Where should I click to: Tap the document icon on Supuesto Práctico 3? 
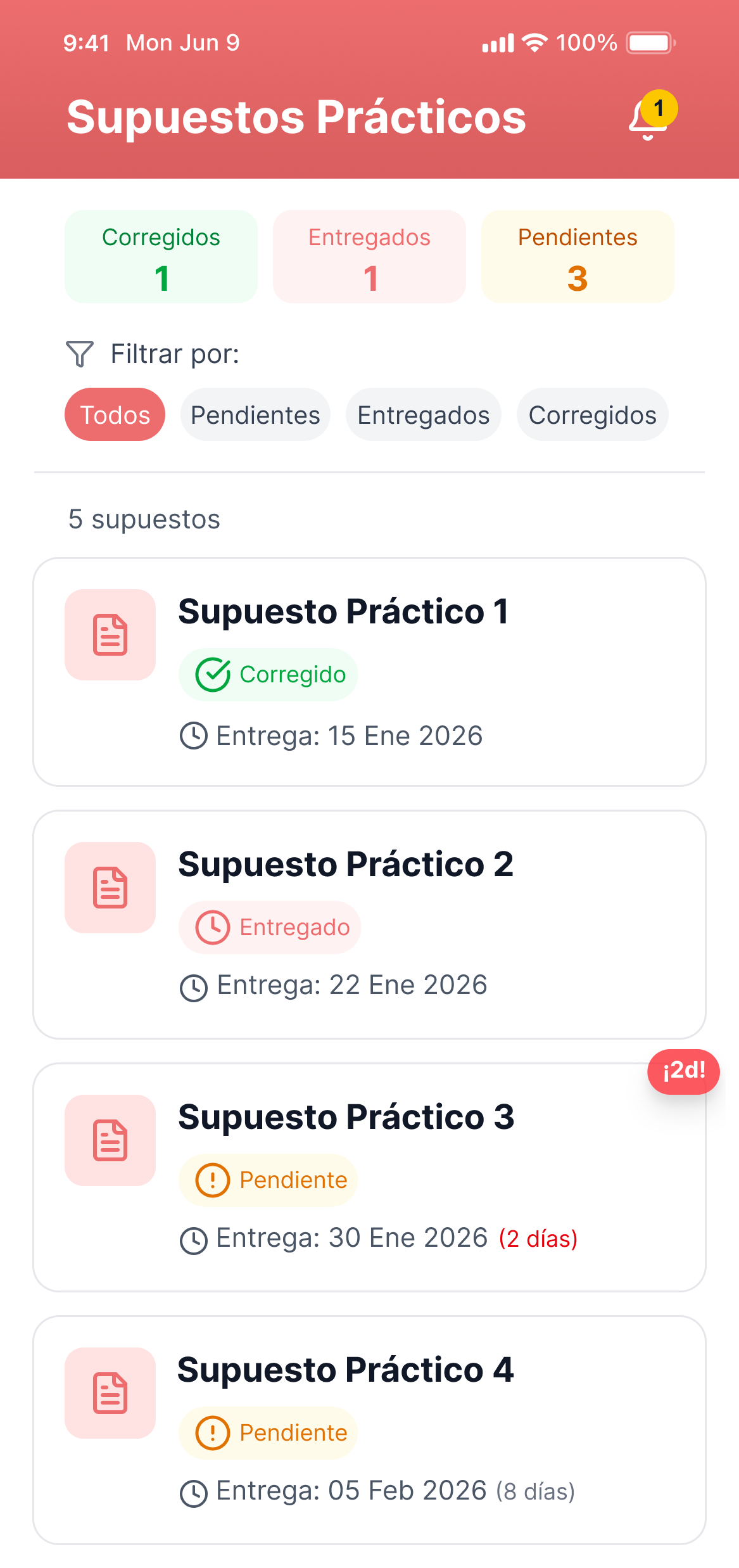tap(110, 1140)
